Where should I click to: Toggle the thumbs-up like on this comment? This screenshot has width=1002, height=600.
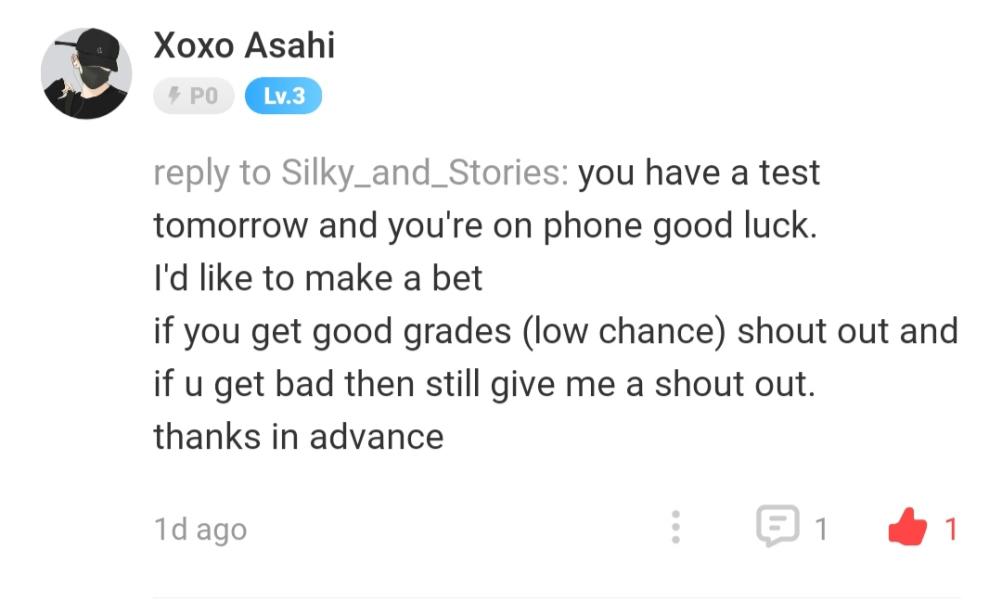907,527
